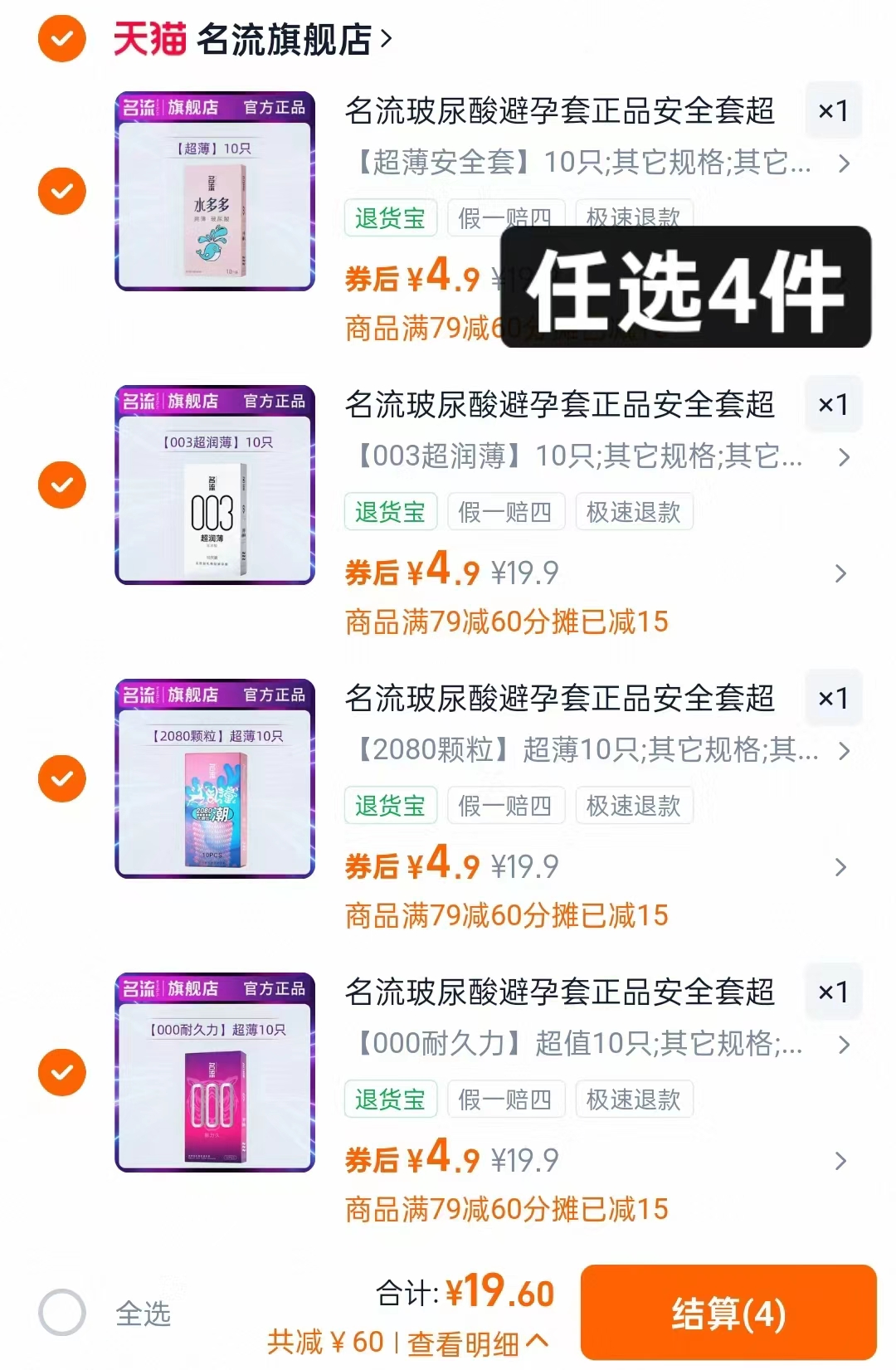Uncheck the 水多多 item selection
Viewport: 896px width, 1370px height.
point(61,191)
